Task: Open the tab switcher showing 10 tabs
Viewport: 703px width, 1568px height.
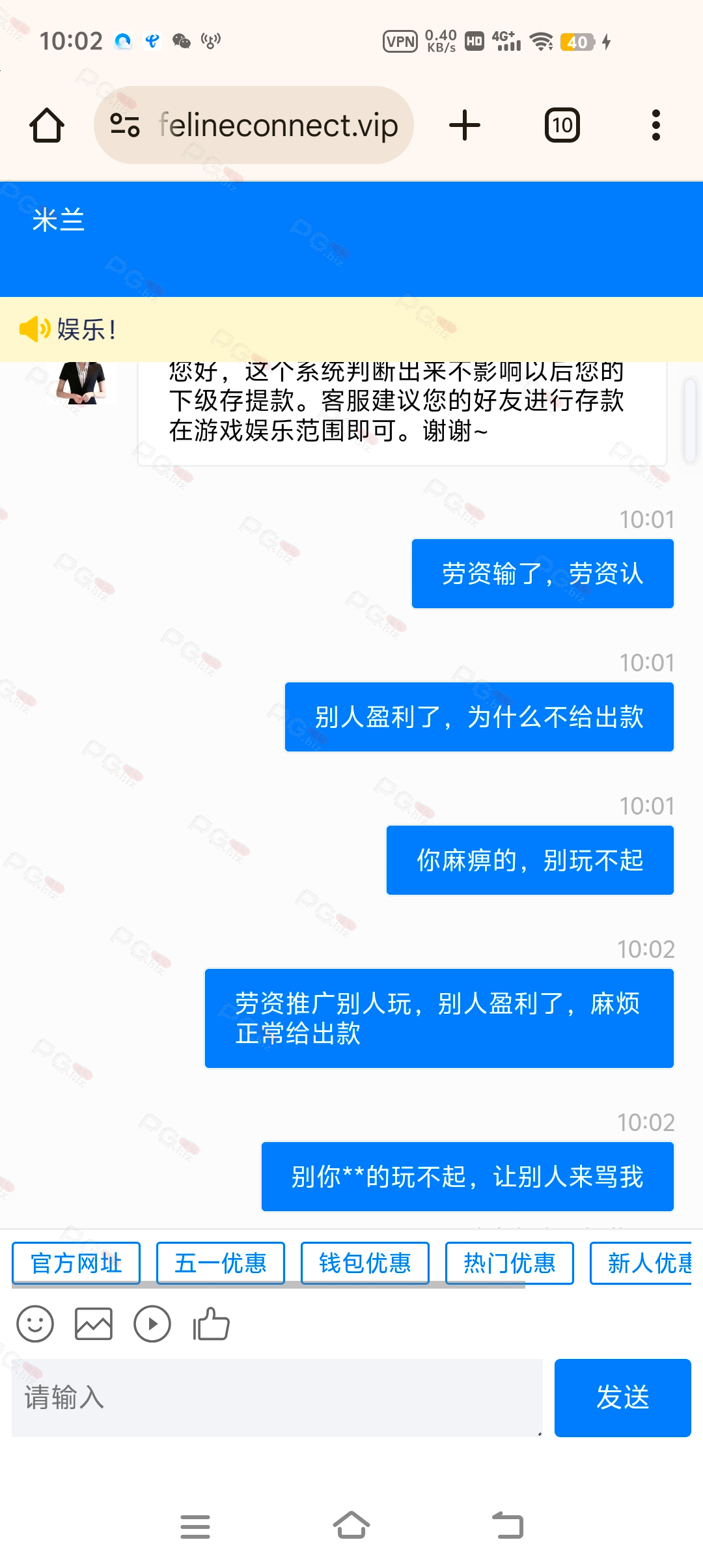Action: [562, 125]
